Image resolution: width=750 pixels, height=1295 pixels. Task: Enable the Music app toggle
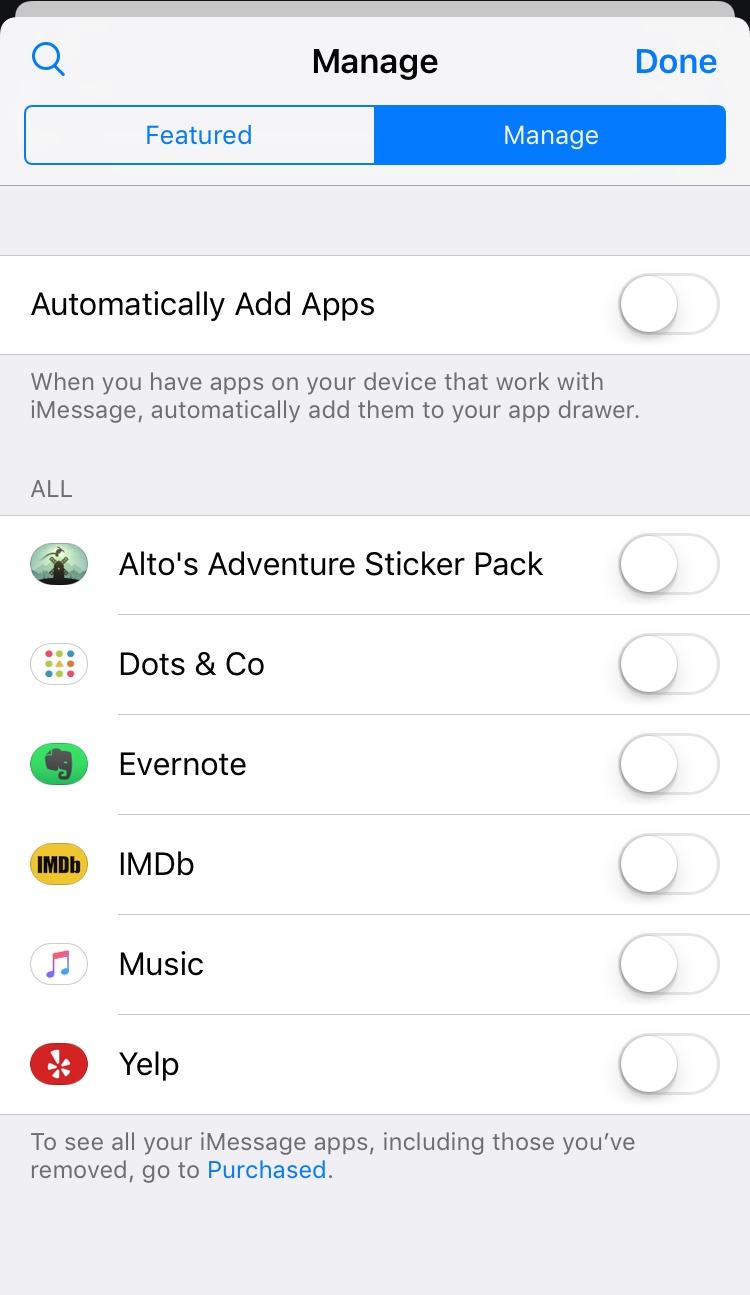click(x=669, y=964)
